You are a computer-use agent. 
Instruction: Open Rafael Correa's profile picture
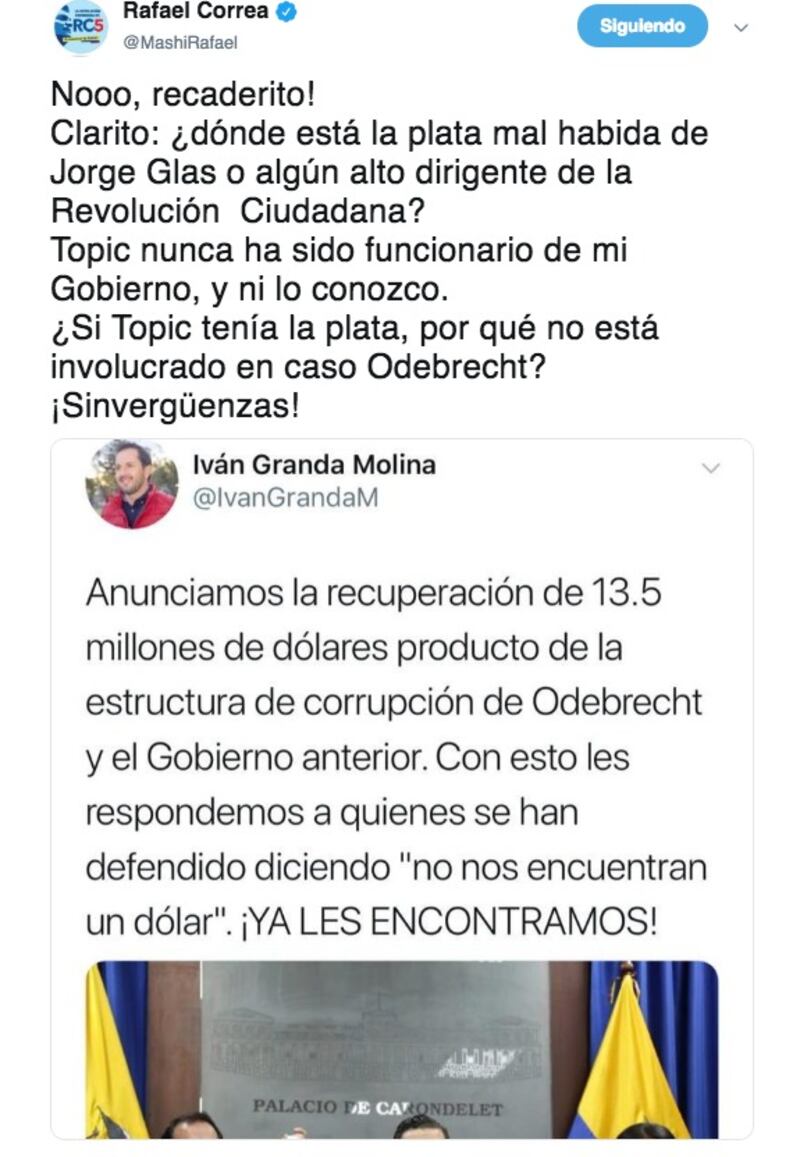(x=80, y=26)
